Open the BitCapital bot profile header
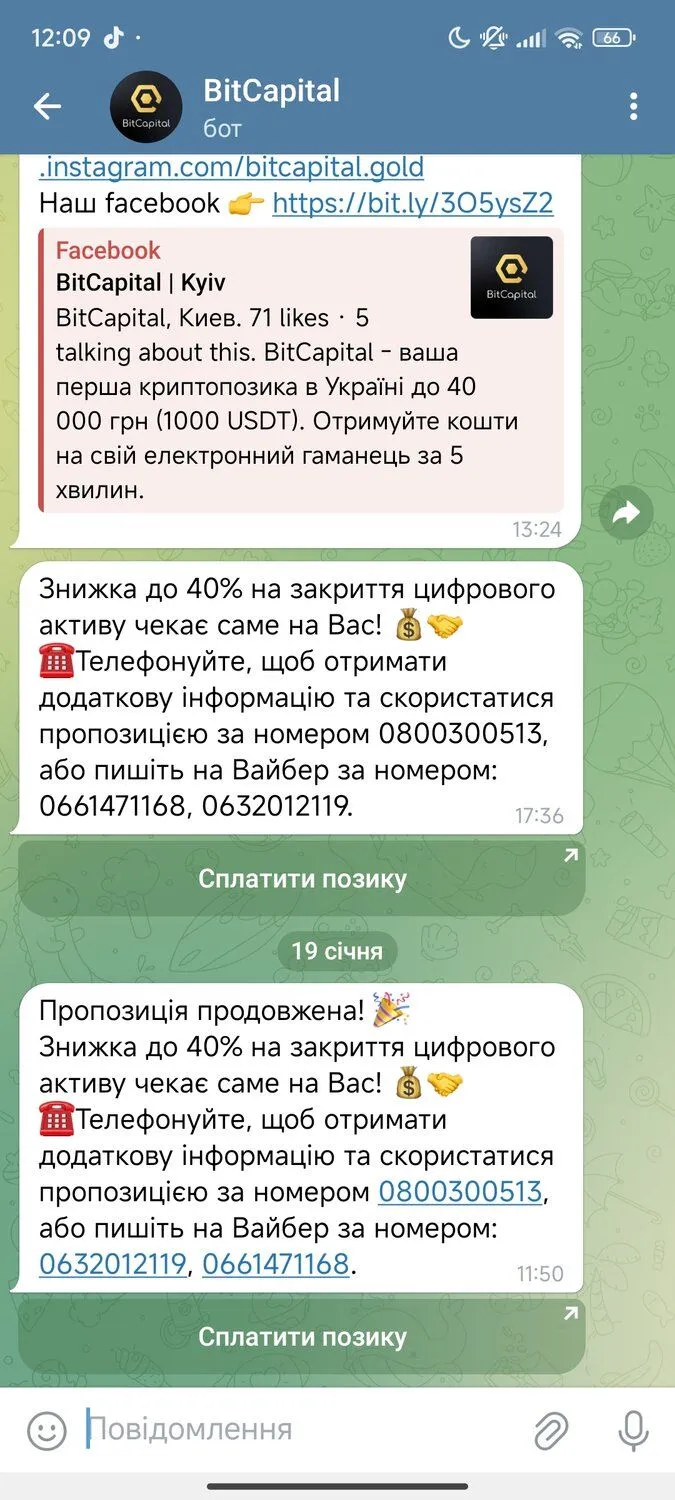675x1500 pixels. [270, 106]
